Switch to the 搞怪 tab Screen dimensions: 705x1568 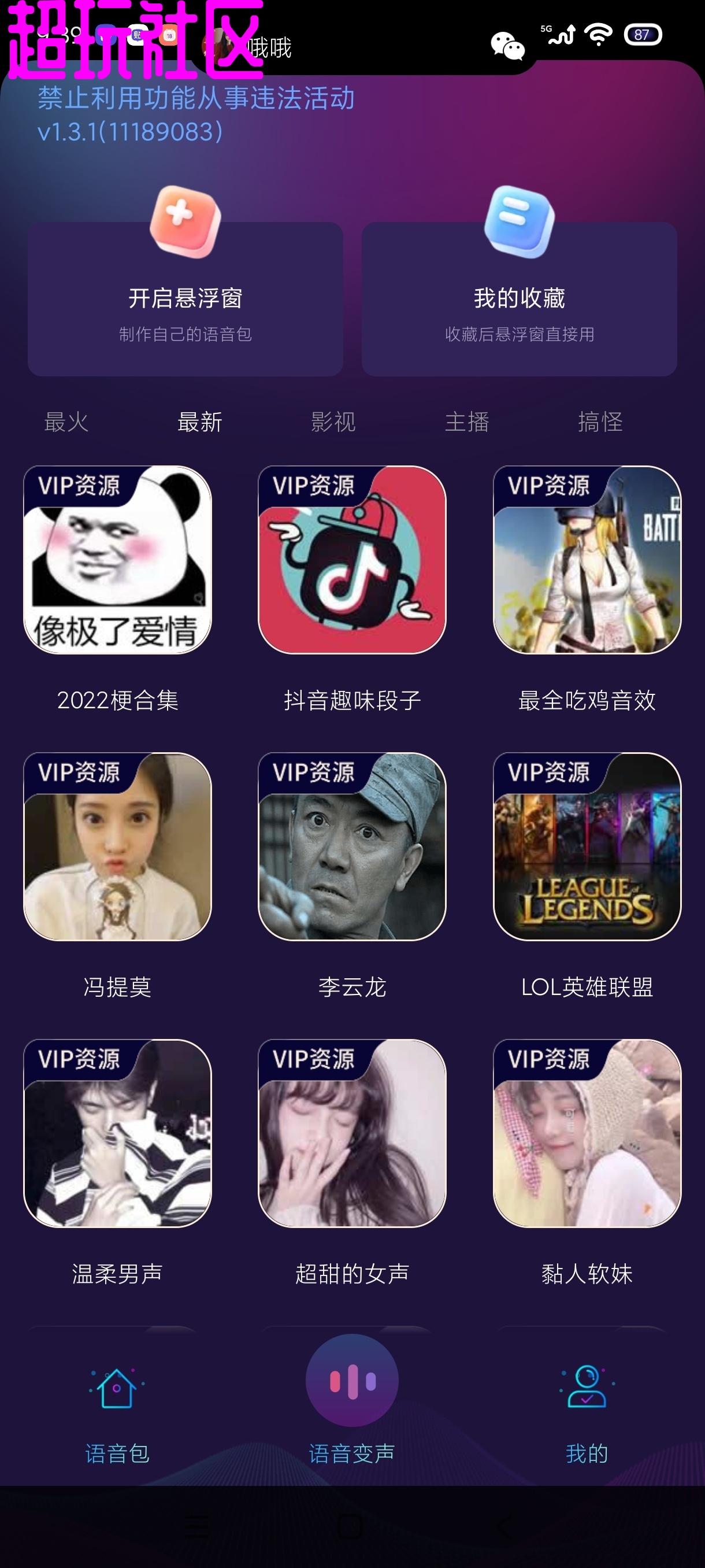click(600, 422)
